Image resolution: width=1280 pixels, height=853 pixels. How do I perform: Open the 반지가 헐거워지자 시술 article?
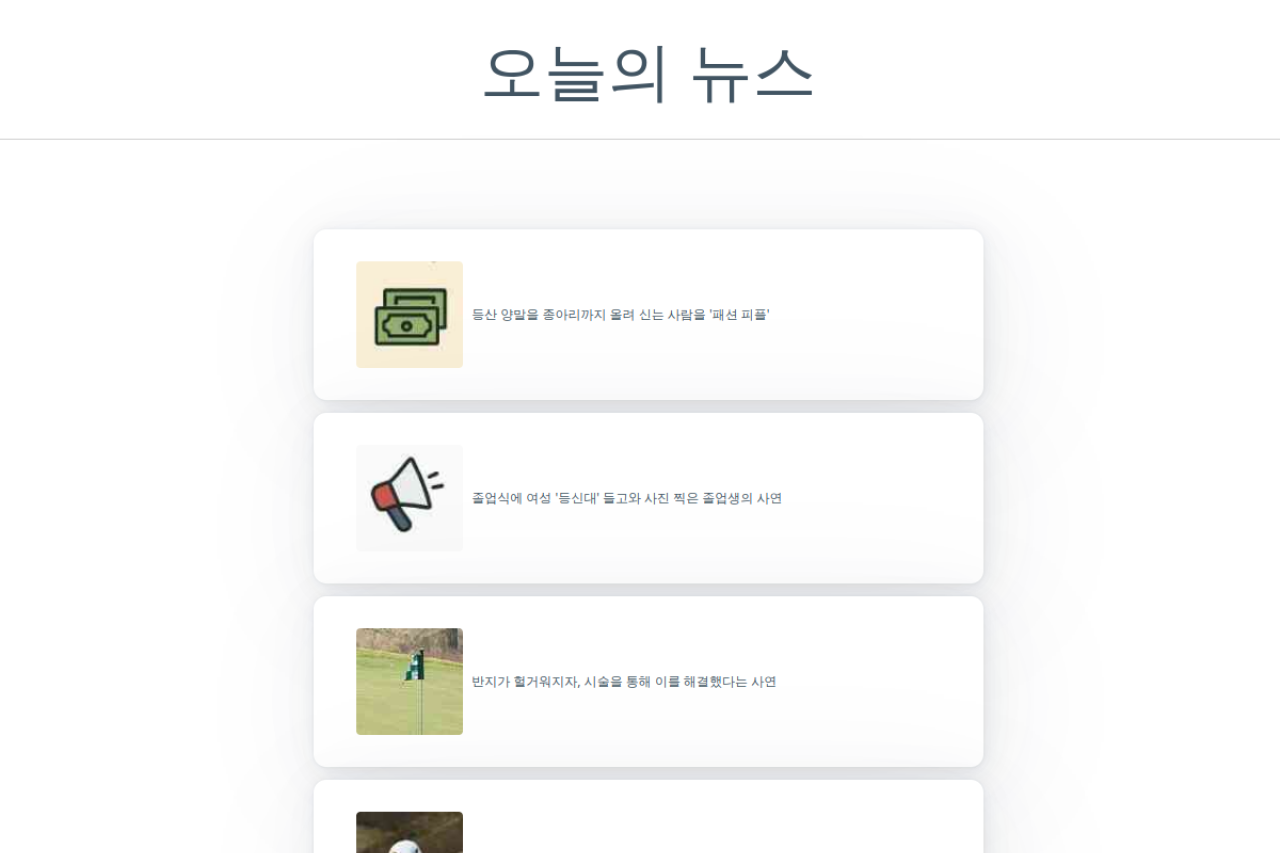click(623, 682)
